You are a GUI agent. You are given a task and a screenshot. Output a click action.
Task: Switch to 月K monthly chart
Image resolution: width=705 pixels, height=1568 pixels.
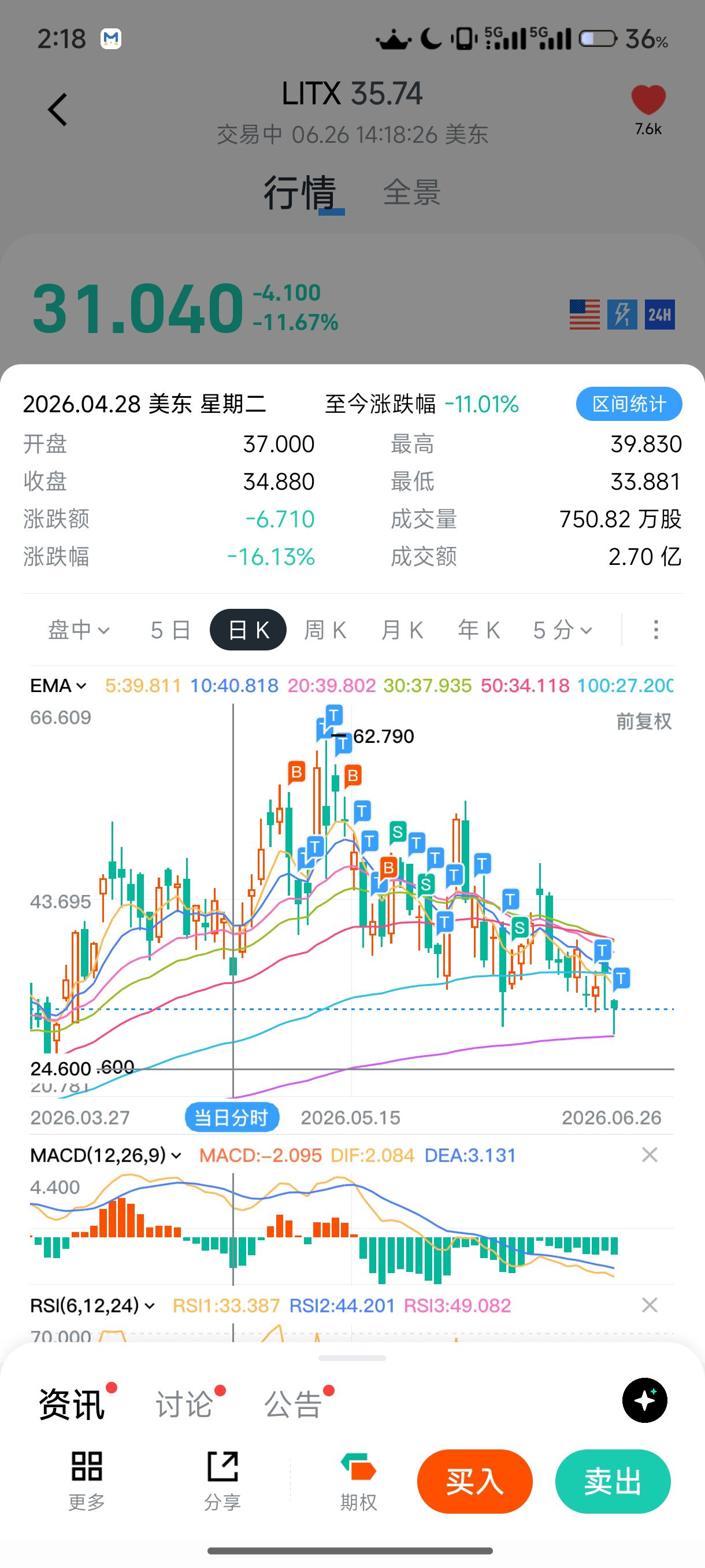pyautogui.click(x=402, y=630)
